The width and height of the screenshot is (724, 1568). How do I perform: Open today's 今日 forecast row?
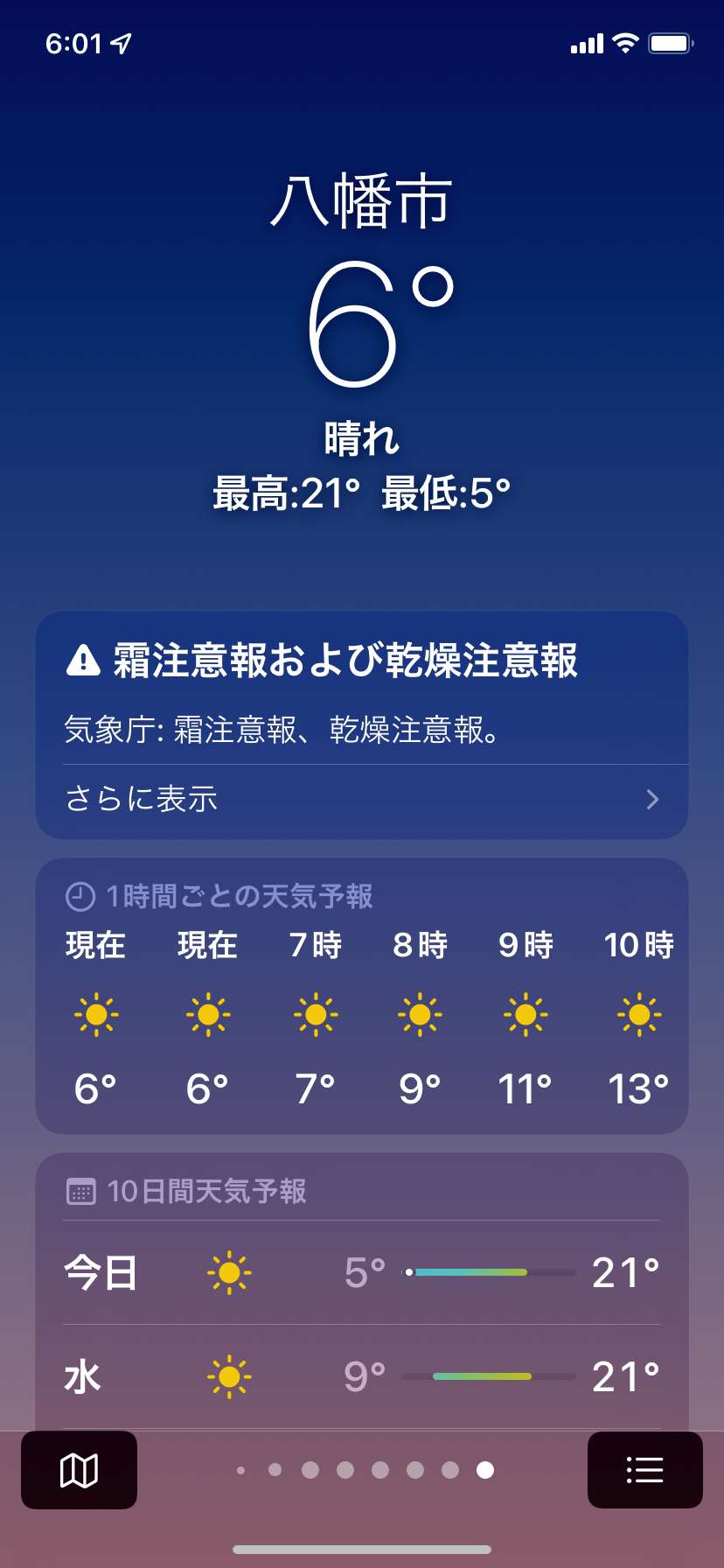[x=362, y=1272]
